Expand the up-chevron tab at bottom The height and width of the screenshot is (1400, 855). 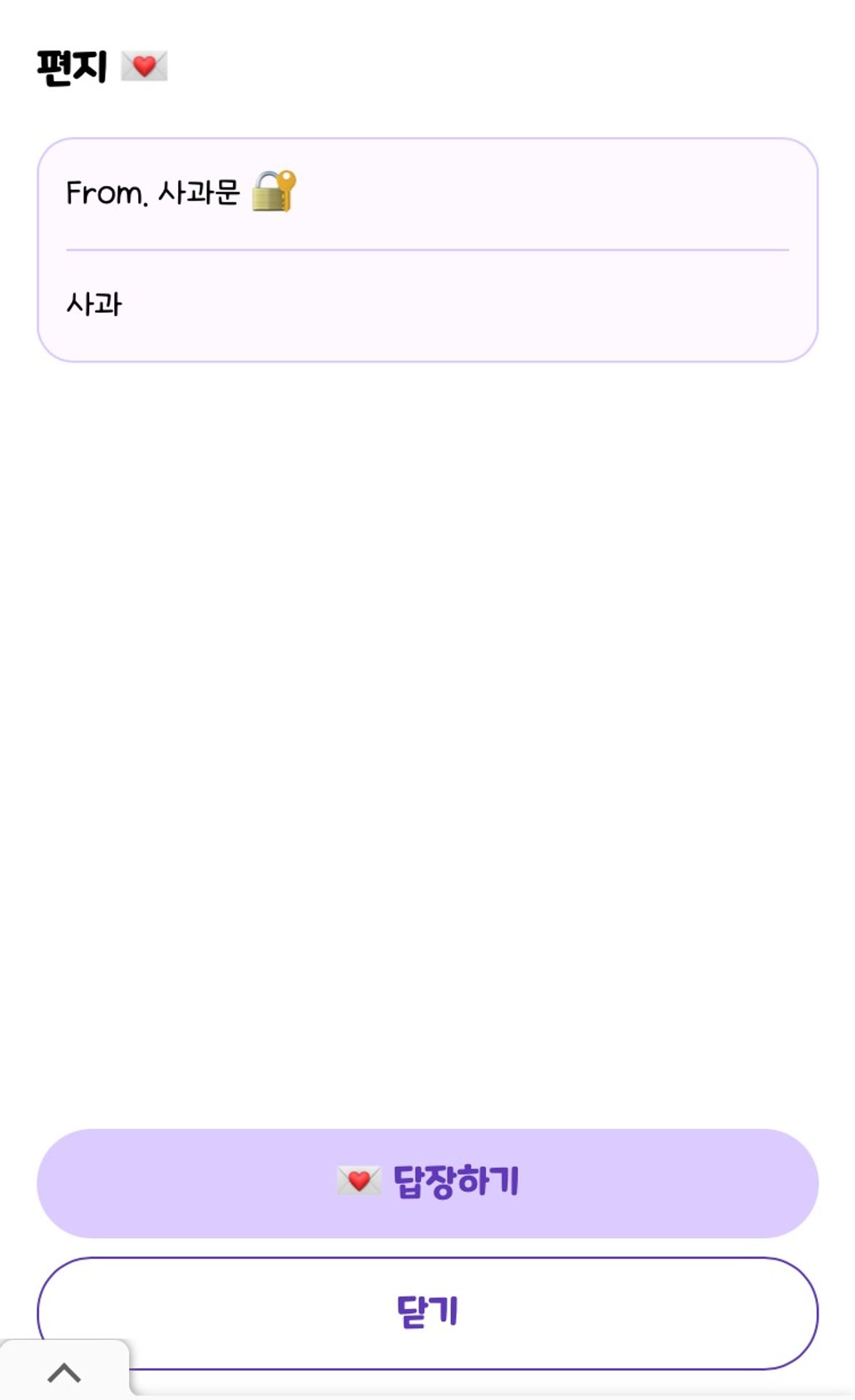point(64,1372)
